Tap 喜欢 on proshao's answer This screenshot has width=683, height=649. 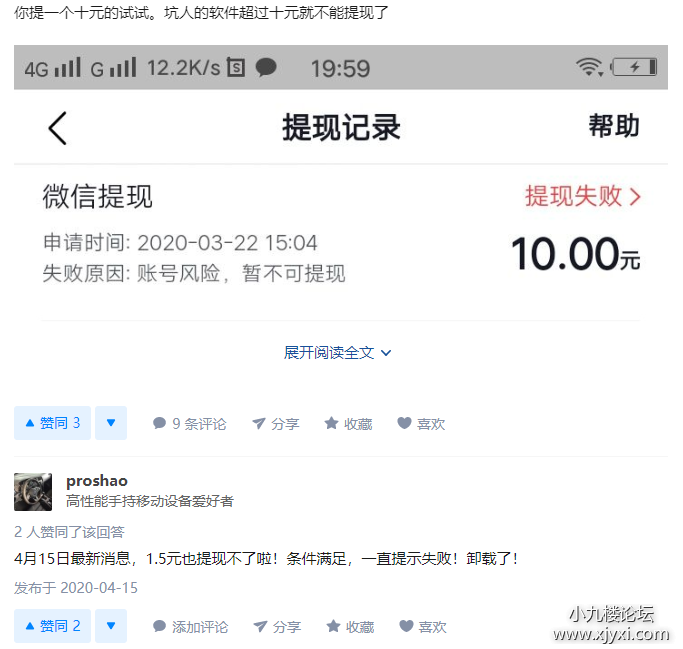coord(421,627)
